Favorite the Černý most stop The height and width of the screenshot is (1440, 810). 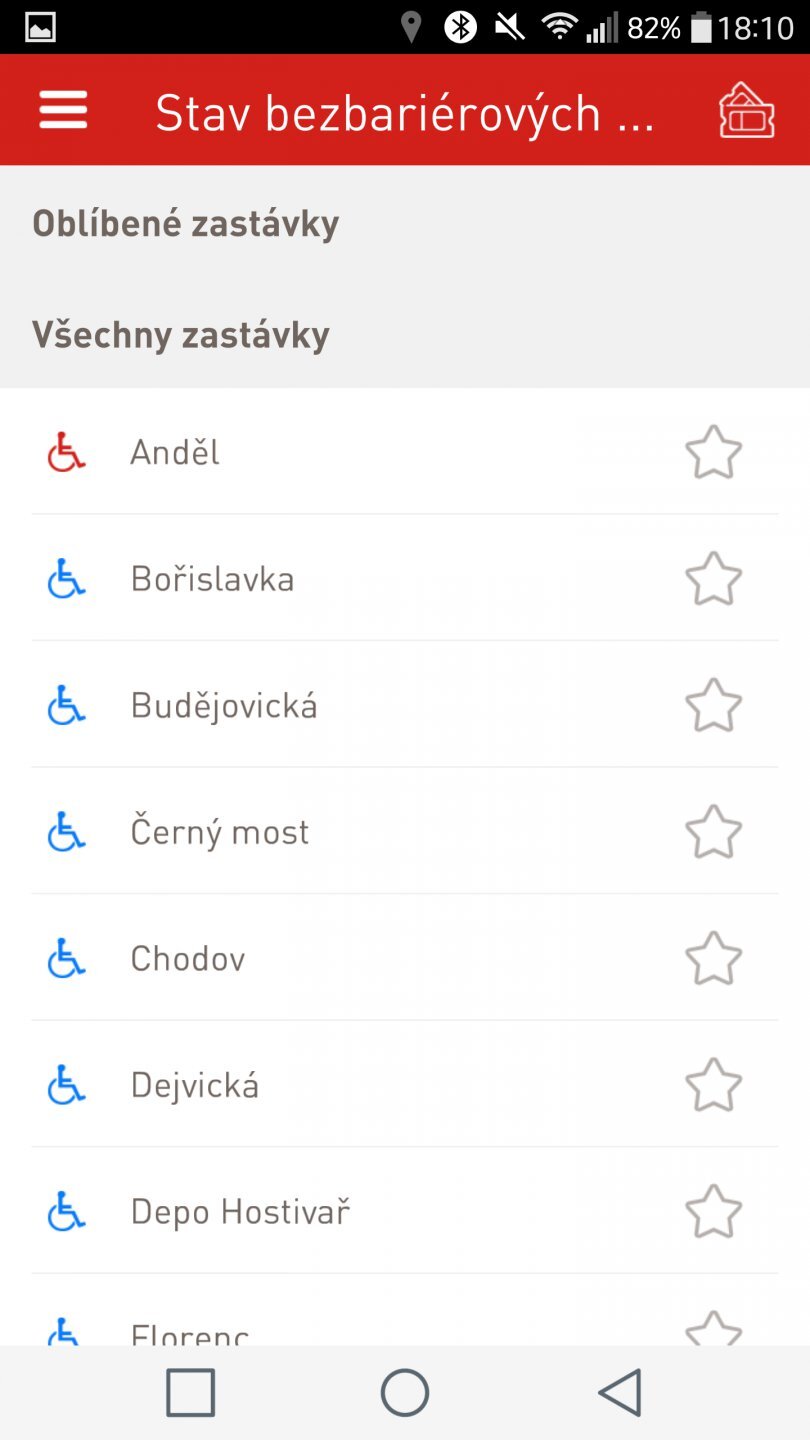click(x=713, y=832)
